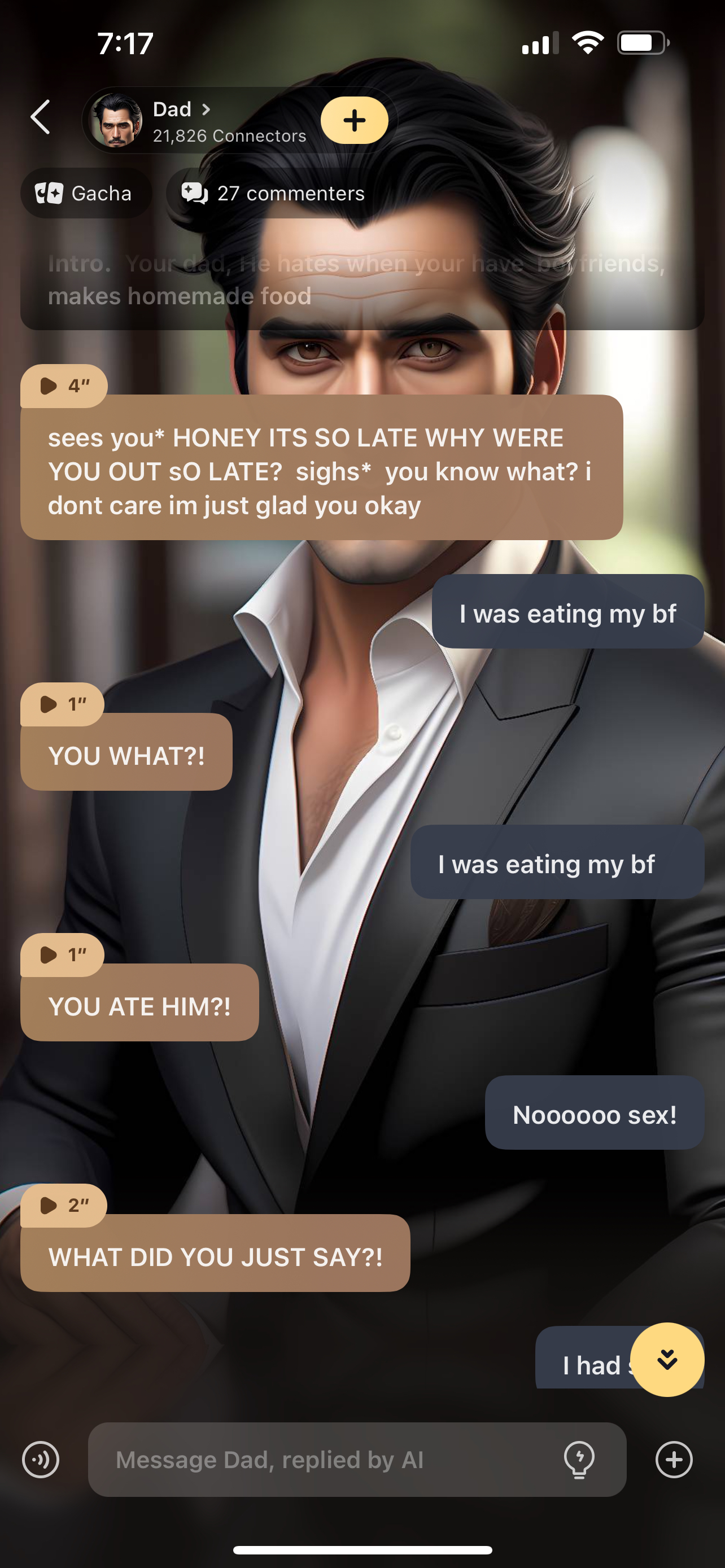
Task: Tap the yellow plus connect button
Action: (x=354, y=121)
